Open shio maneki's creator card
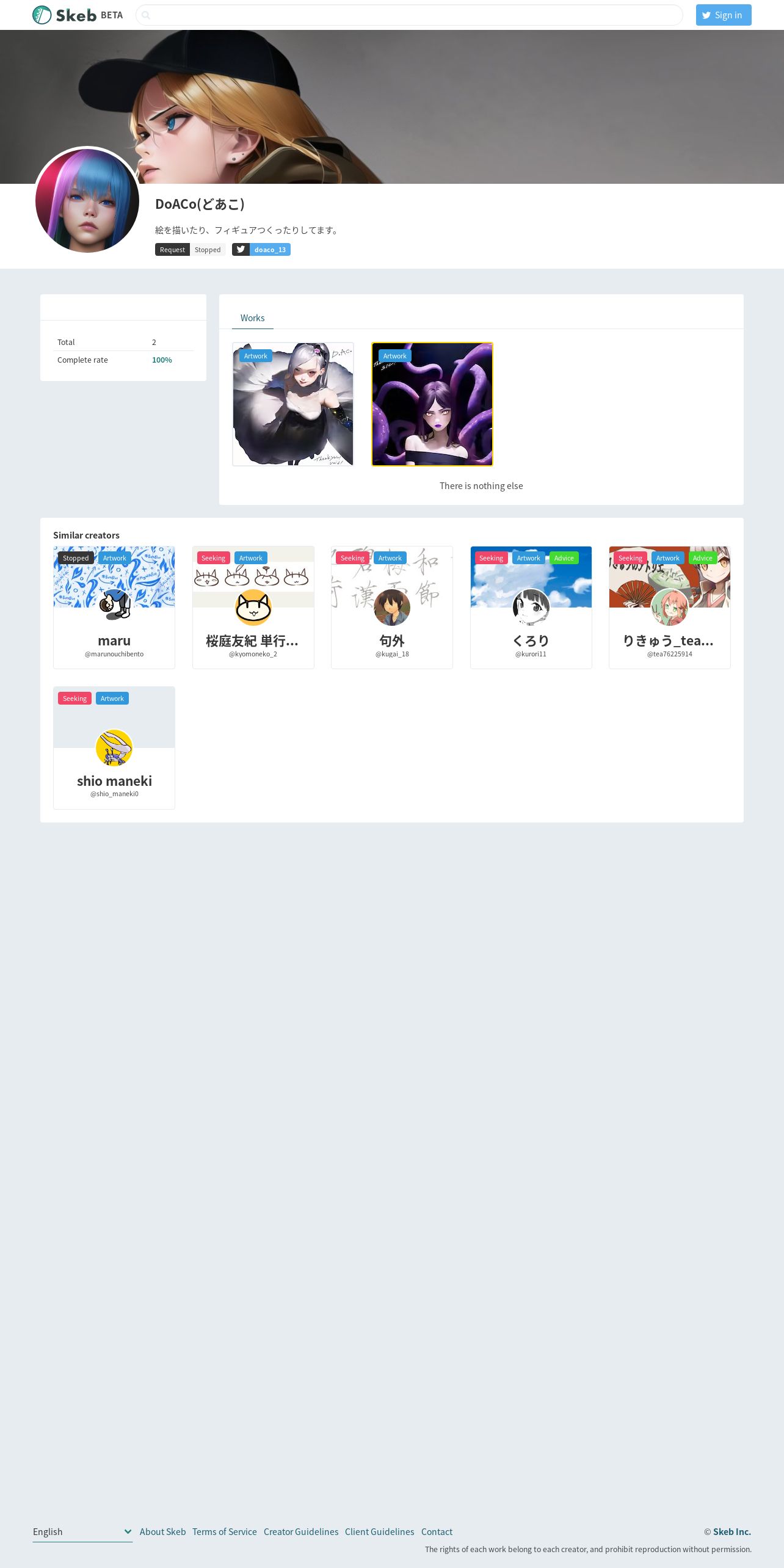 114,748
